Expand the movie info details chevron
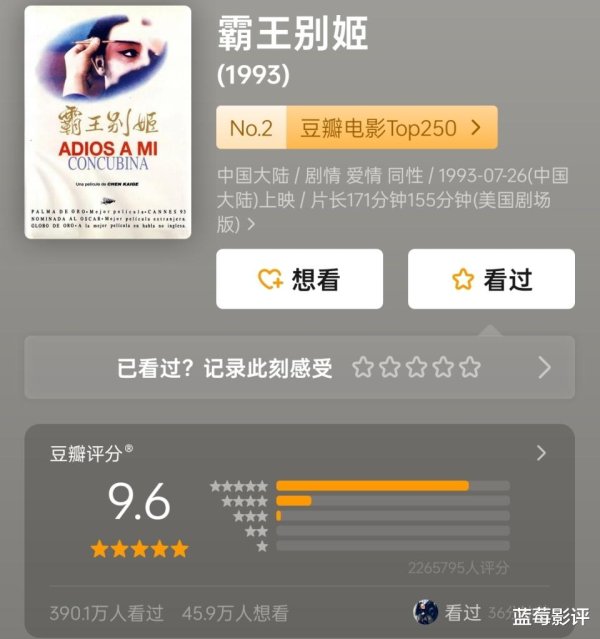This screenshot has height=639, width=600. point(250,225)
